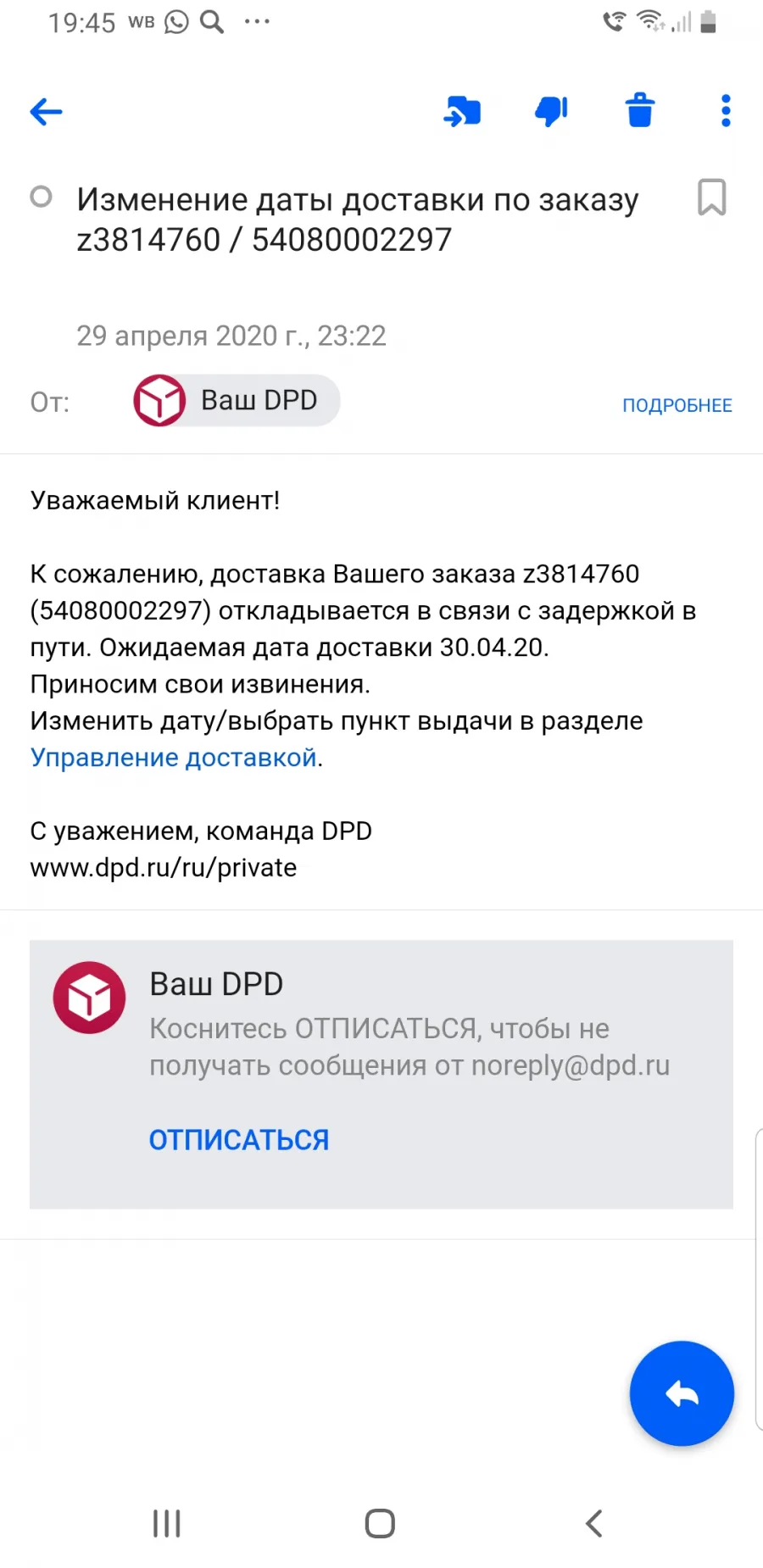The width and height of the screenshot is (763, 1568).
Task: Tap ПОДРОБНЕЕ to show sender details
Action: [x=677, y=405]
